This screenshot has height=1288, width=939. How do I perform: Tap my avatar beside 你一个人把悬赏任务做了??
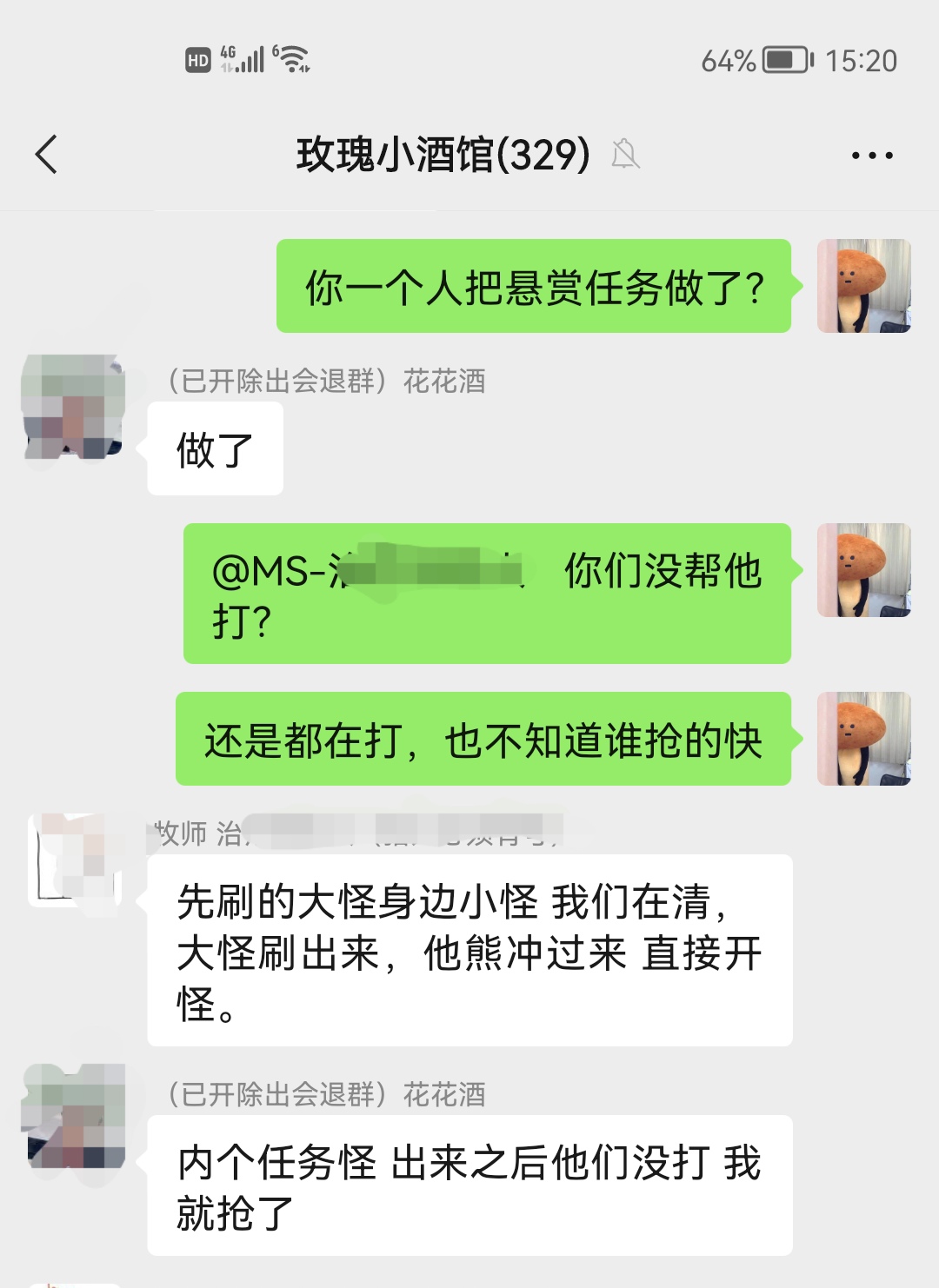(863, 286)
